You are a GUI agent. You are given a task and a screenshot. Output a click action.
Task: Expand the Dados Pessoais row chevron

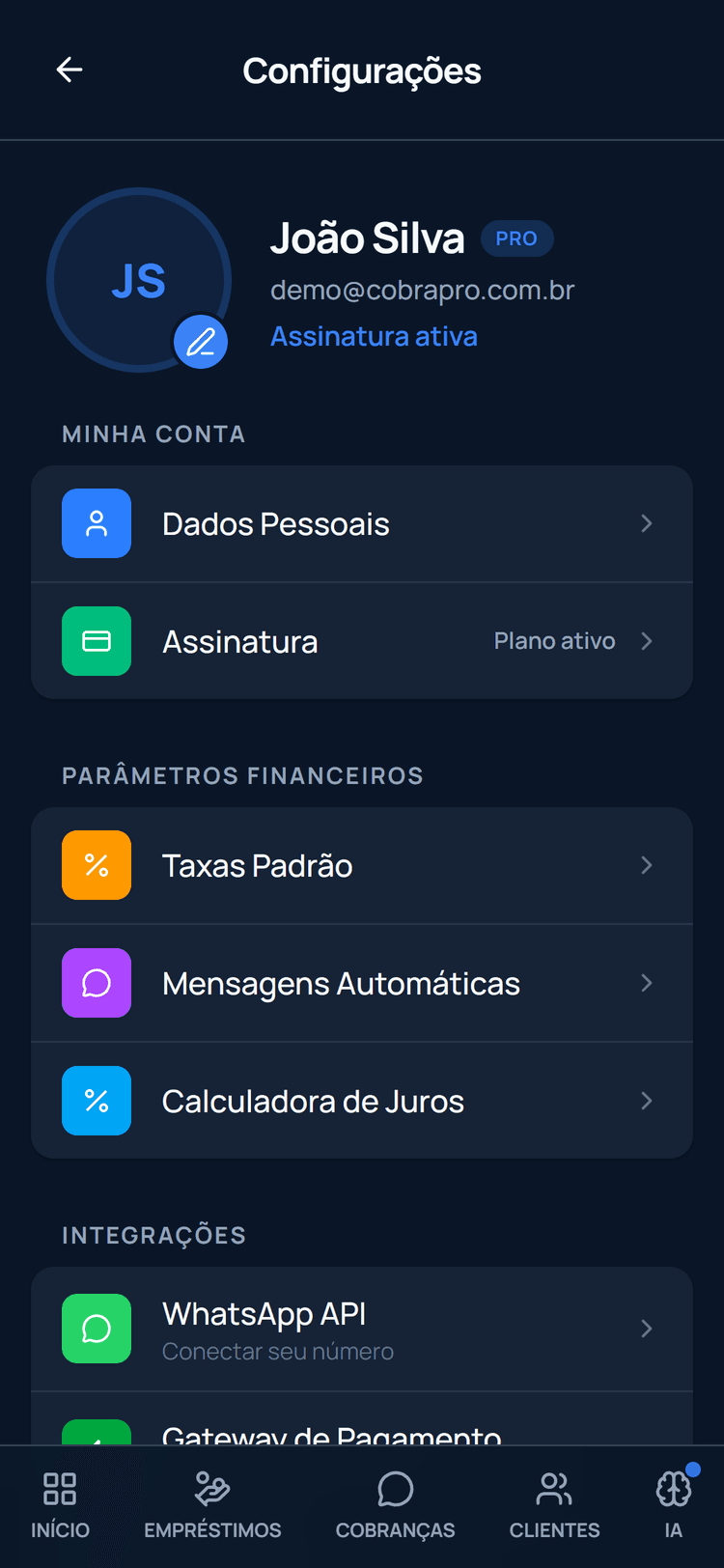click(x=647, y=523)
